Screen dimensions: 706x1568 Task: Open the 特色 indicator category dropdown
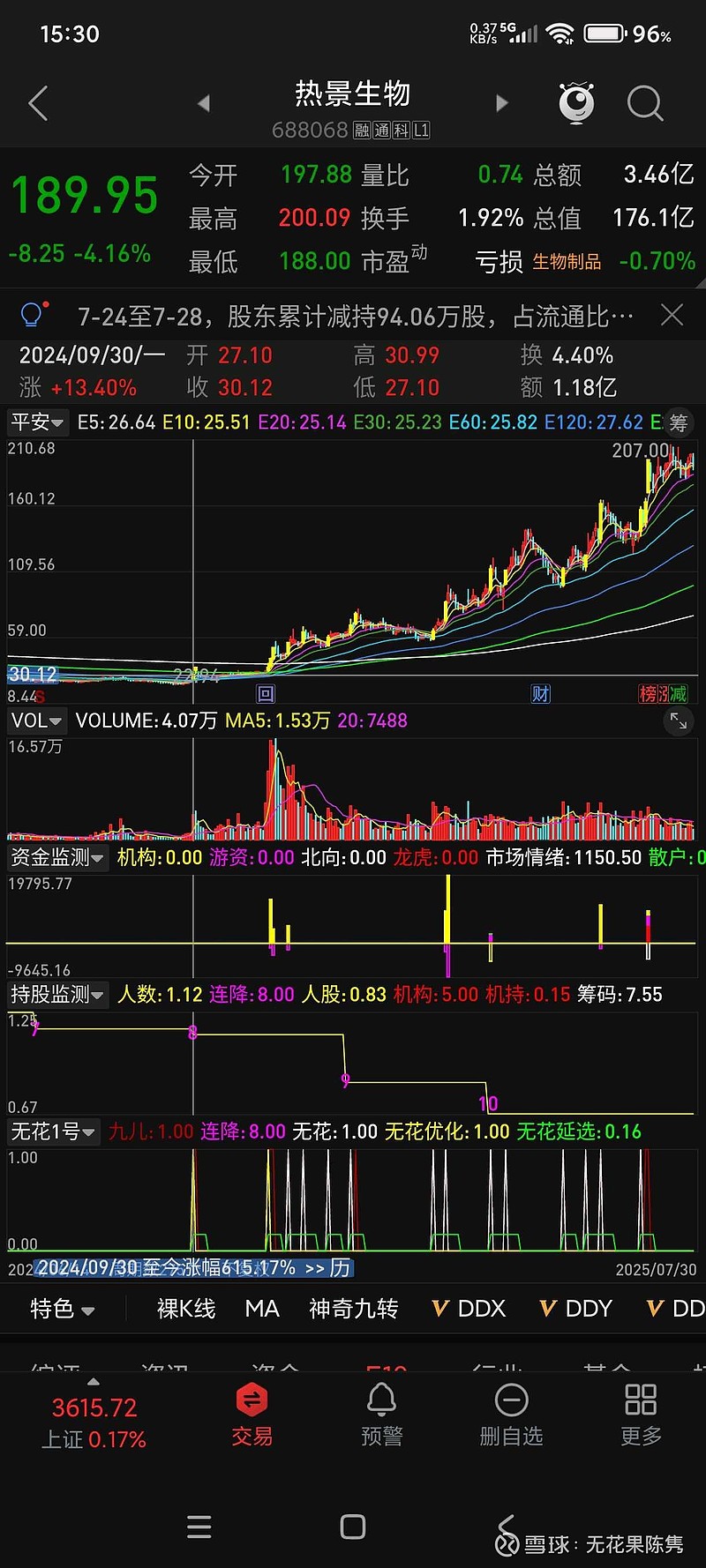62,1309
